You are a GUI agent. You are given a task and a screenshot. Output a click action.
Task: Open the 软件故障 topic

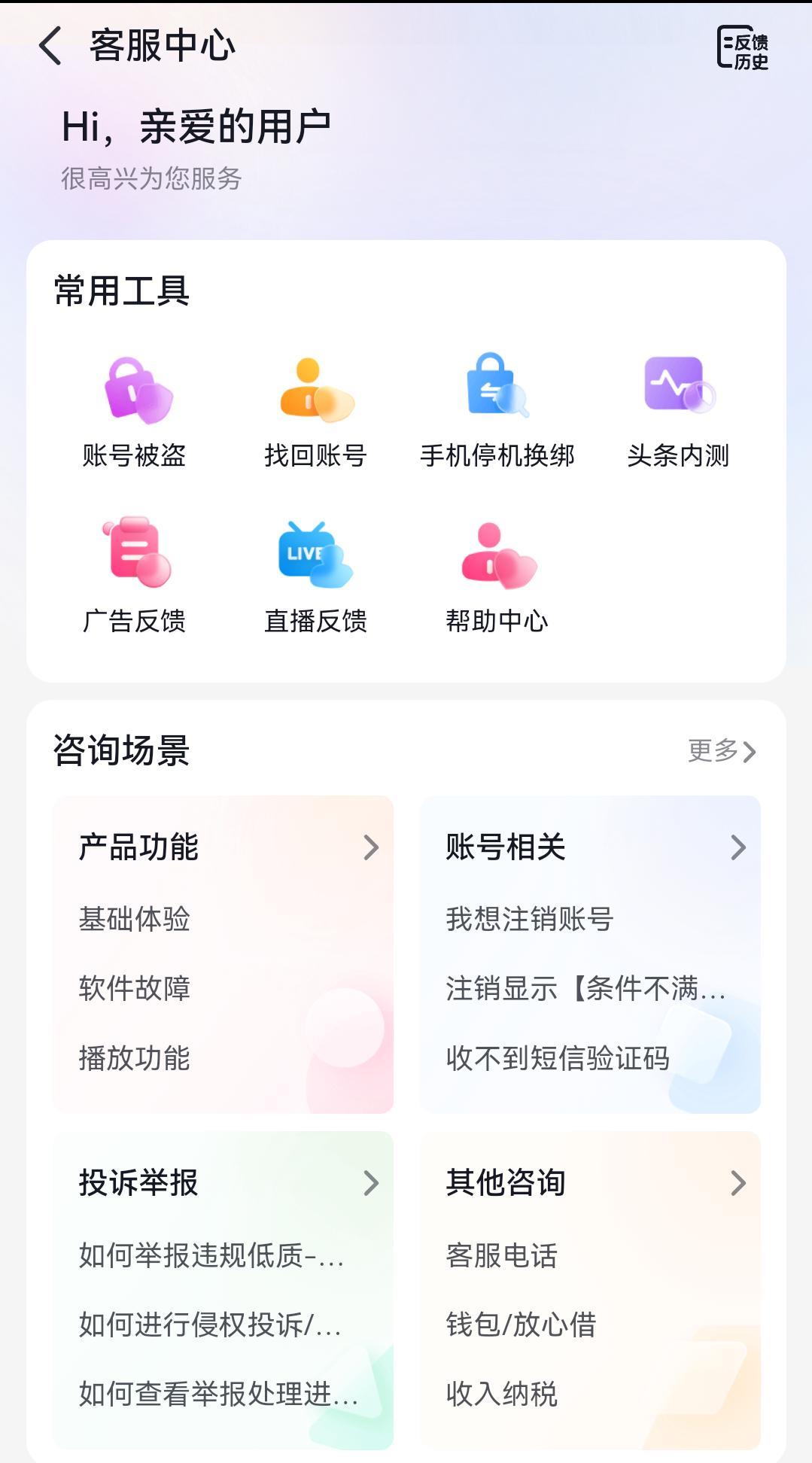(x=135, y=988)
